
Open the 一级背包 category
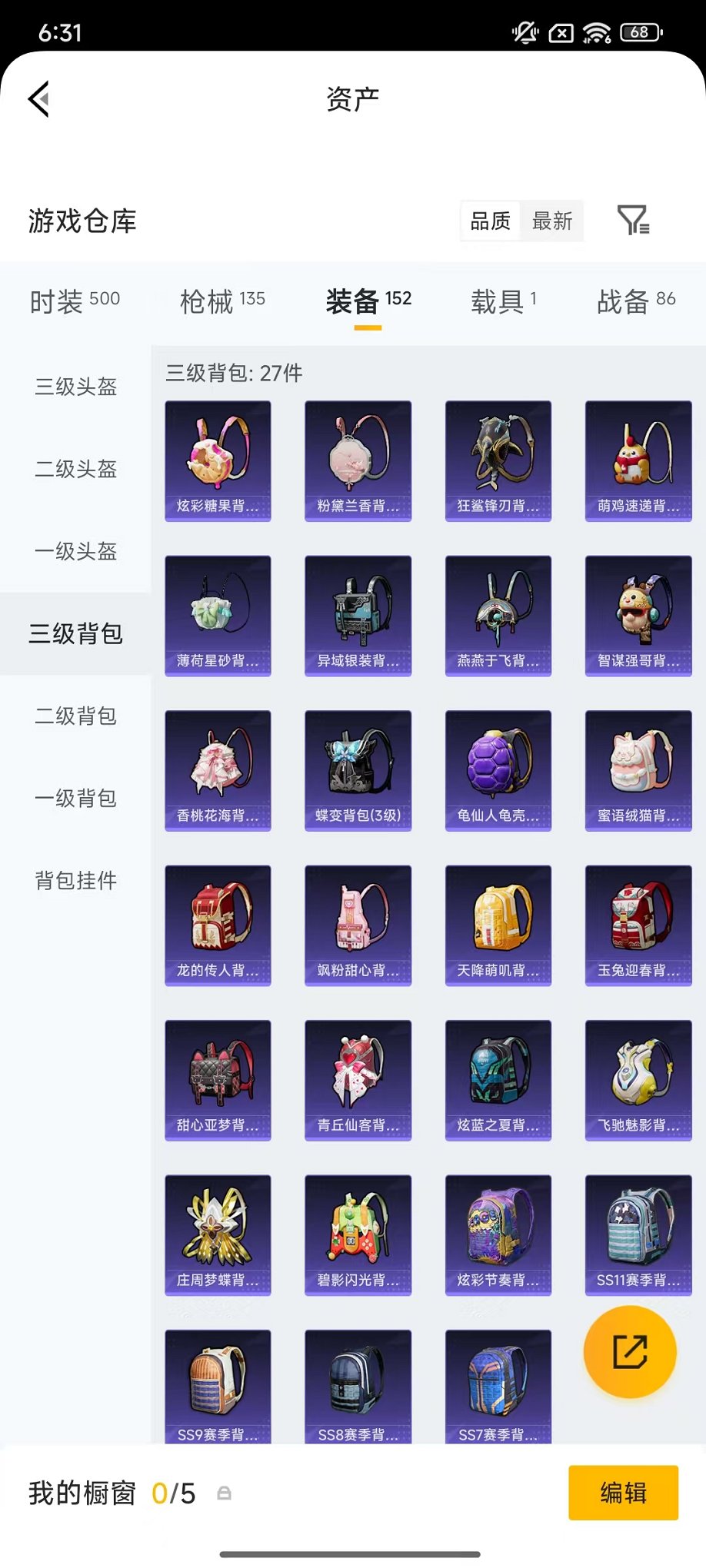coord(75,798)
